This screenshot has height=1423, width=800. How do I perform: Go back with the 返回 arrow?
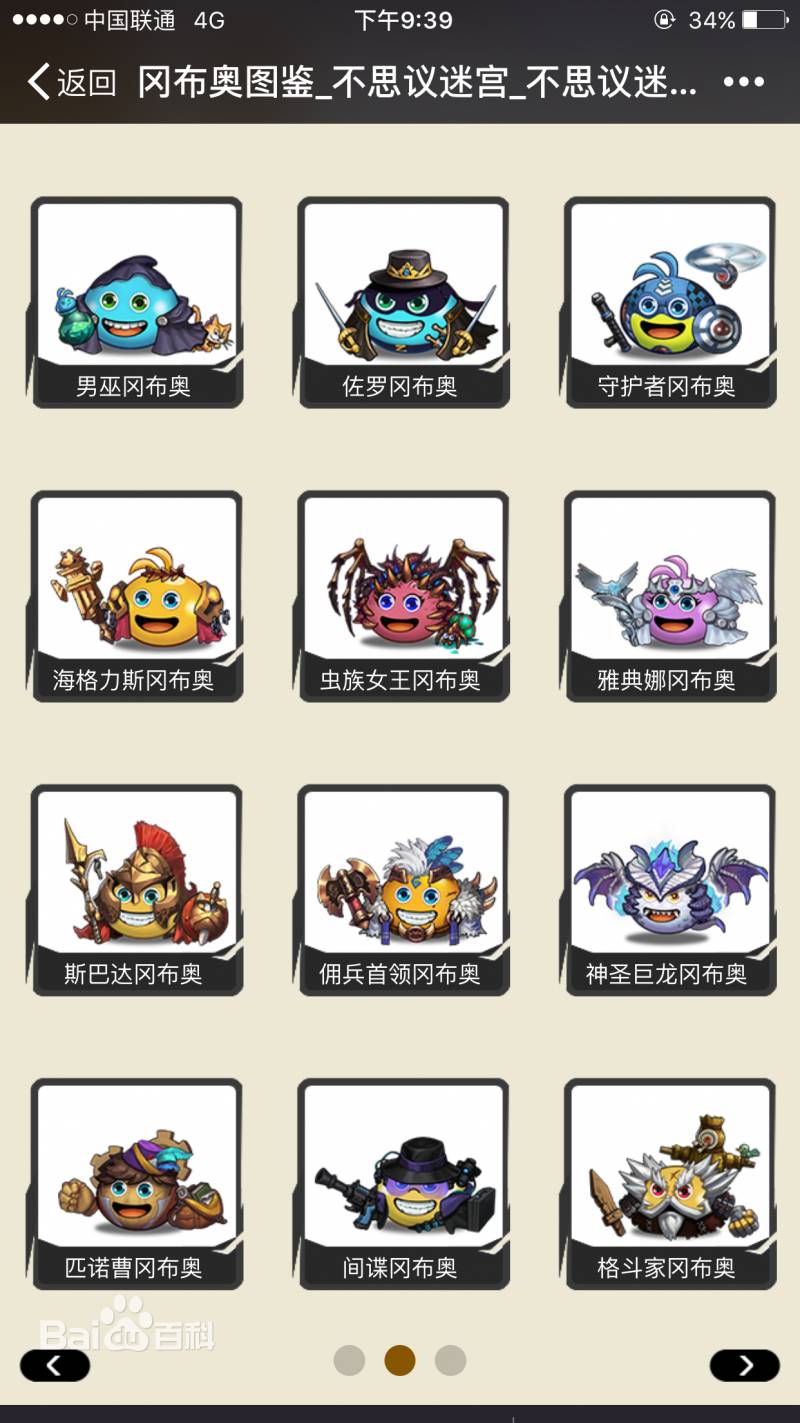pyautogui.click(x=72, y=82)
